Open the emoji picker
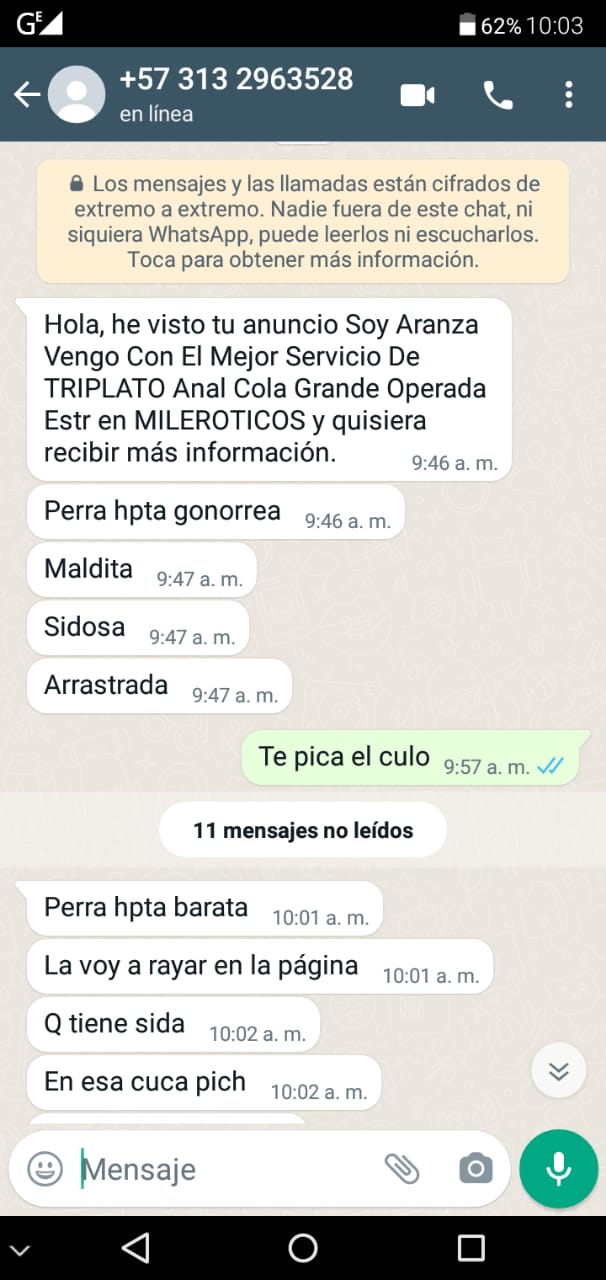Image resolution: width=606 pixels, height=1280 pixels. pyautogui.click(x=45, y=1168)
